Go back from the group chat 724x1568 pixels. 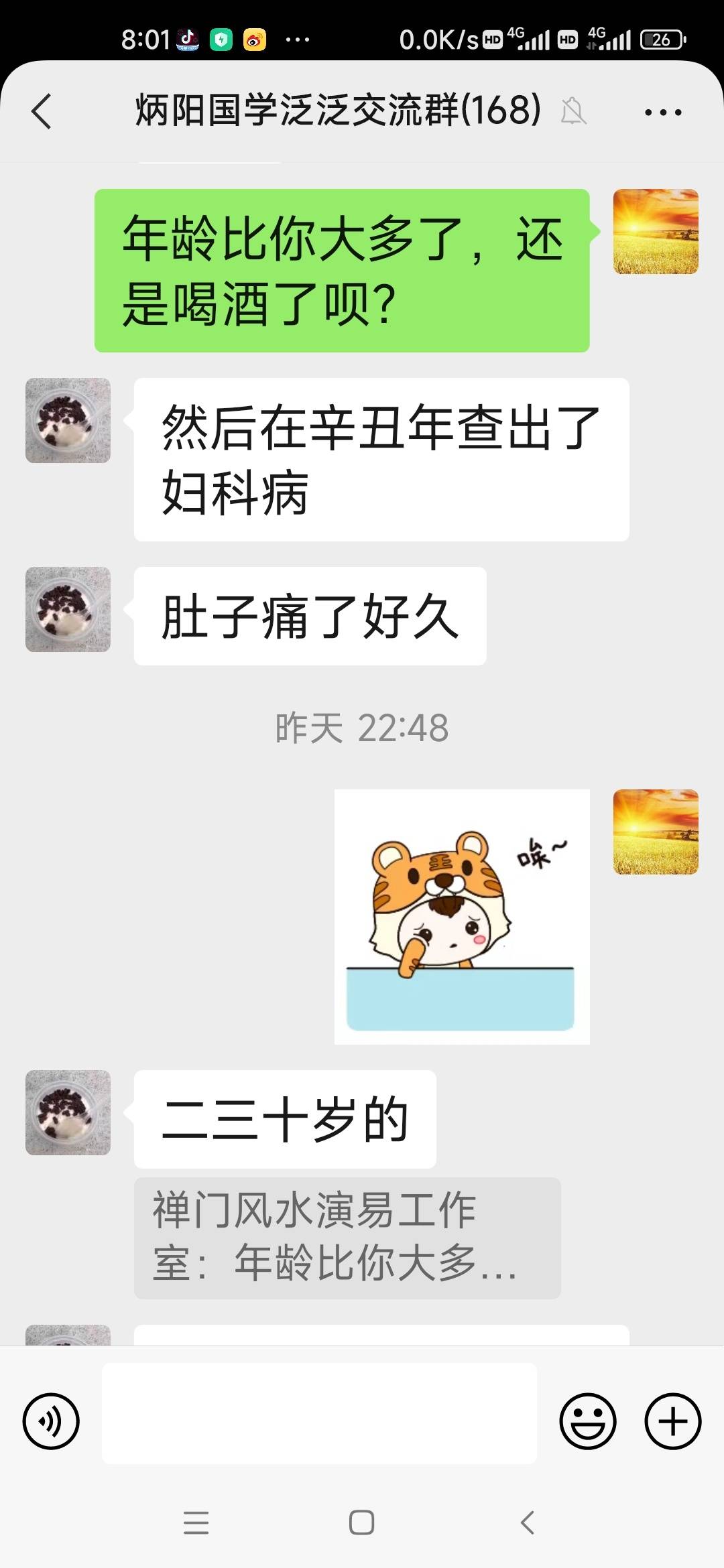[x=42, y=111]
